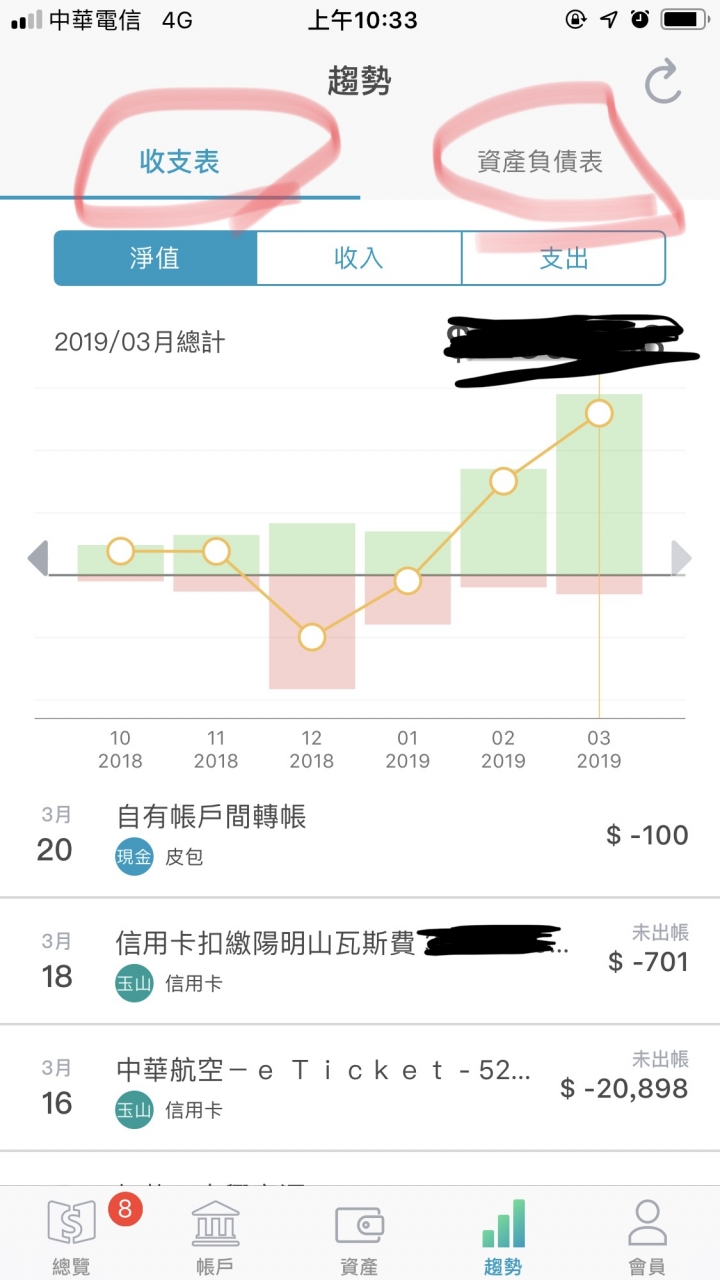Open the 會員 tab

click(x=647, y=1236)
